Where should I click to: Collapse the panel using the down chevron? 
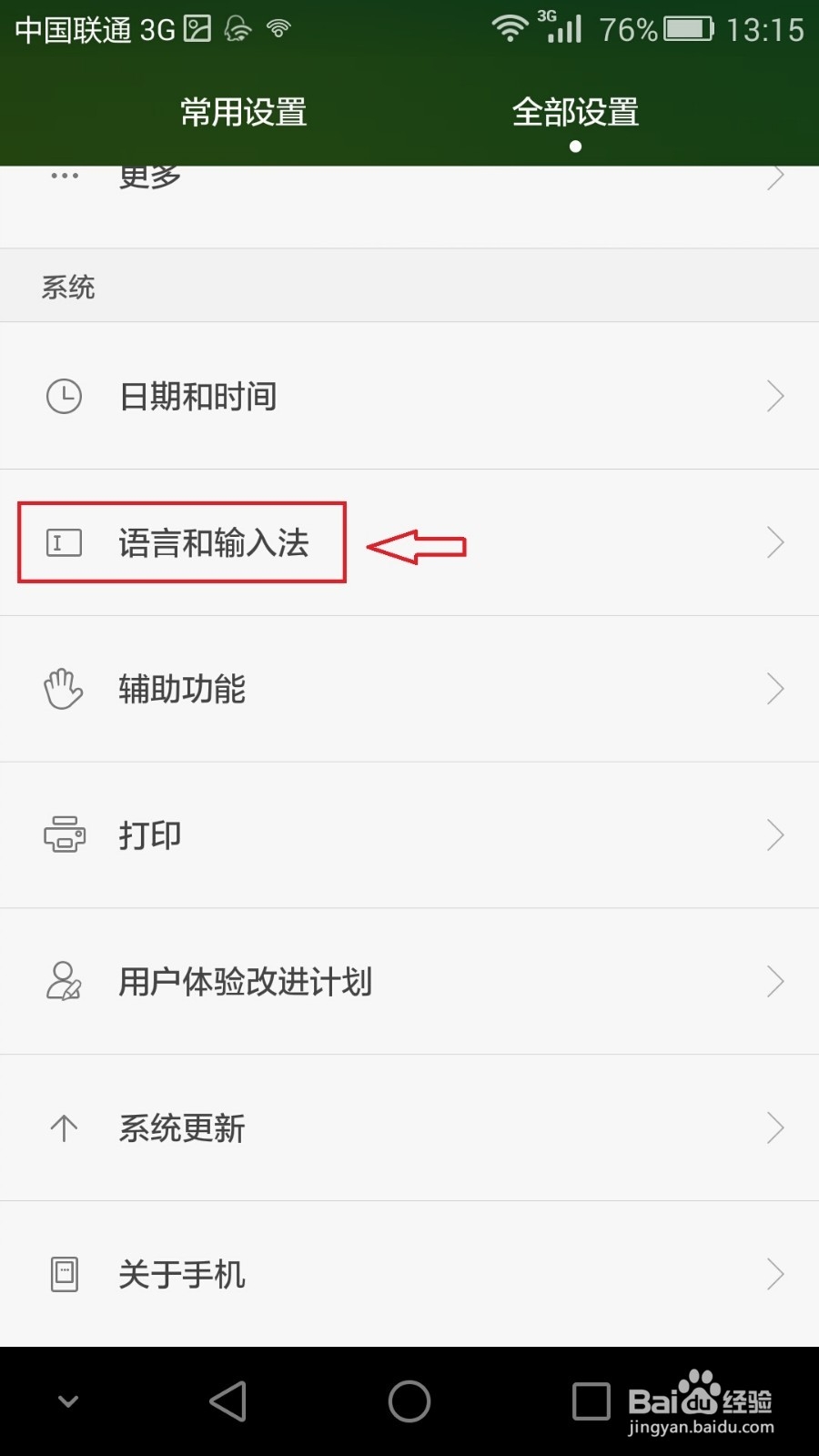(68, 1401)
